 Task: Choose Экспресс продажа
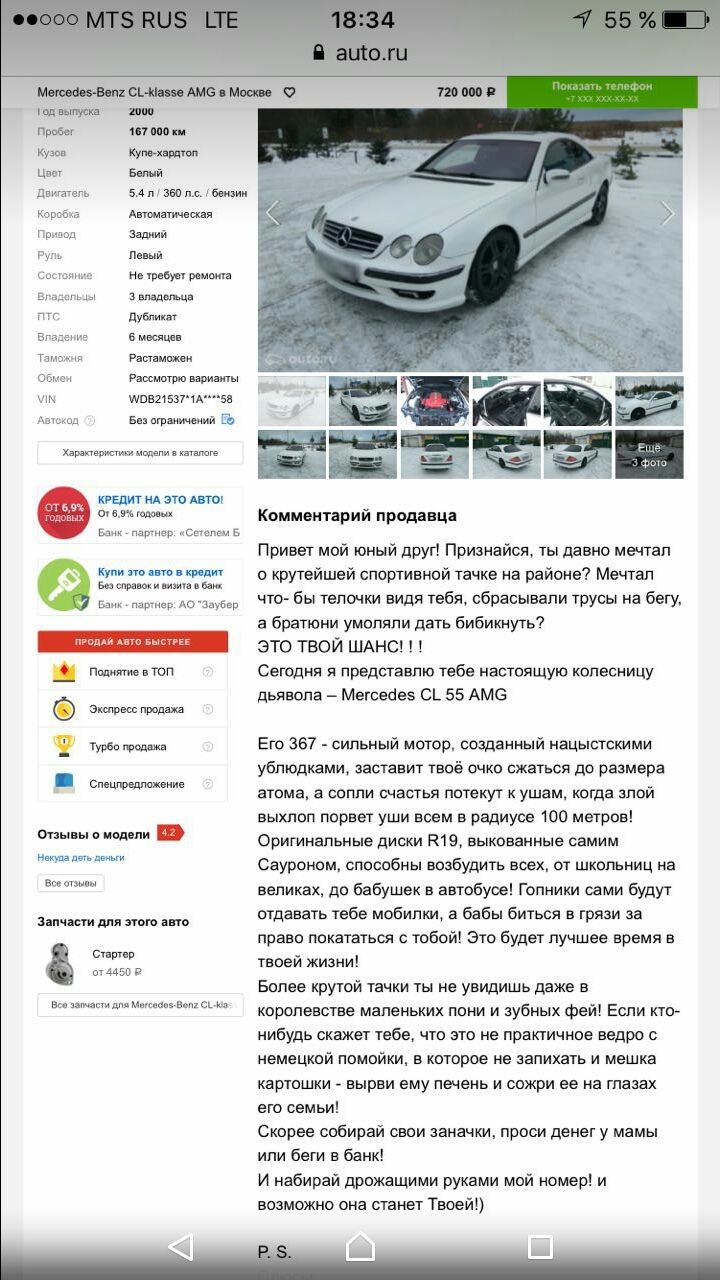(x=136, y=709)
